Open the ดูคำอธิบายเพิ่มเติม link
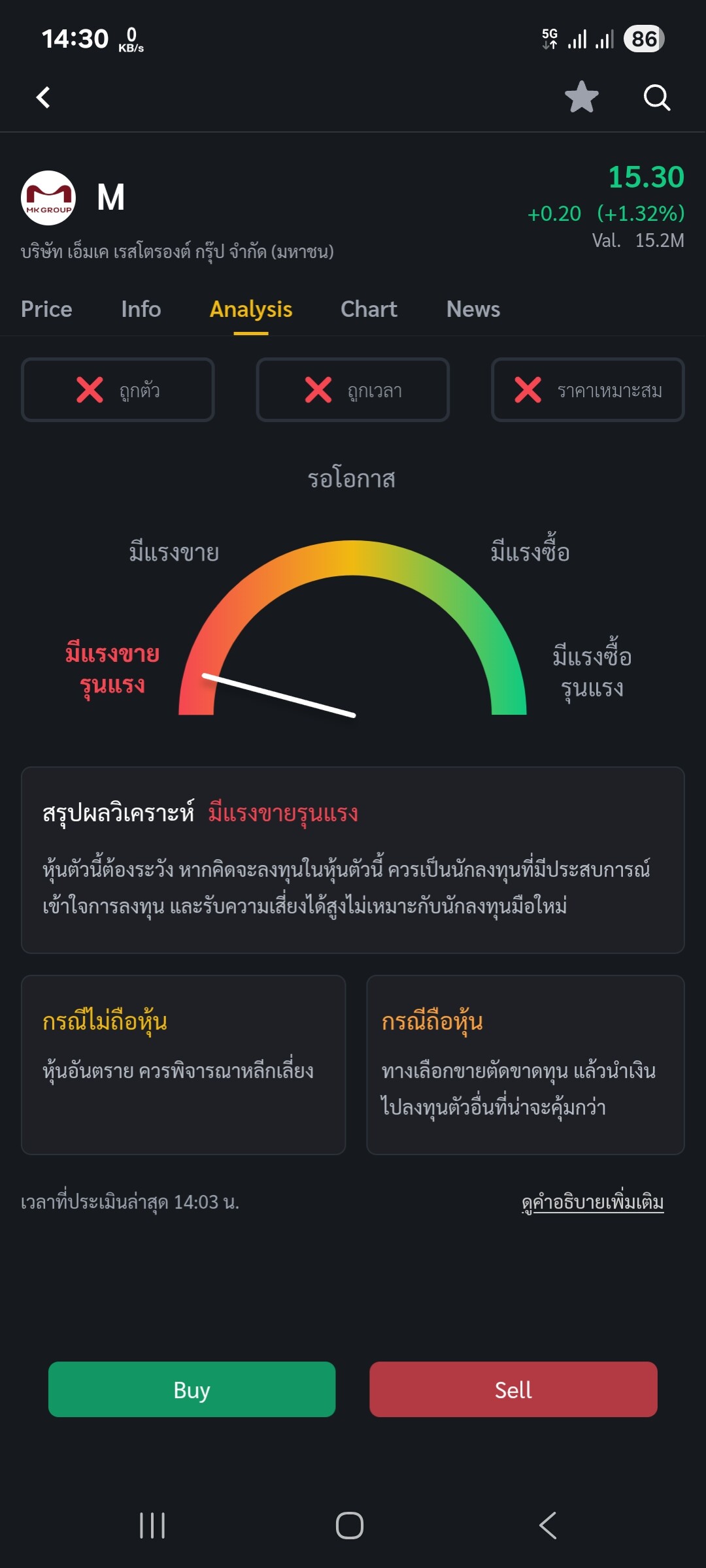The image size is (706, 1568). 592,1202
